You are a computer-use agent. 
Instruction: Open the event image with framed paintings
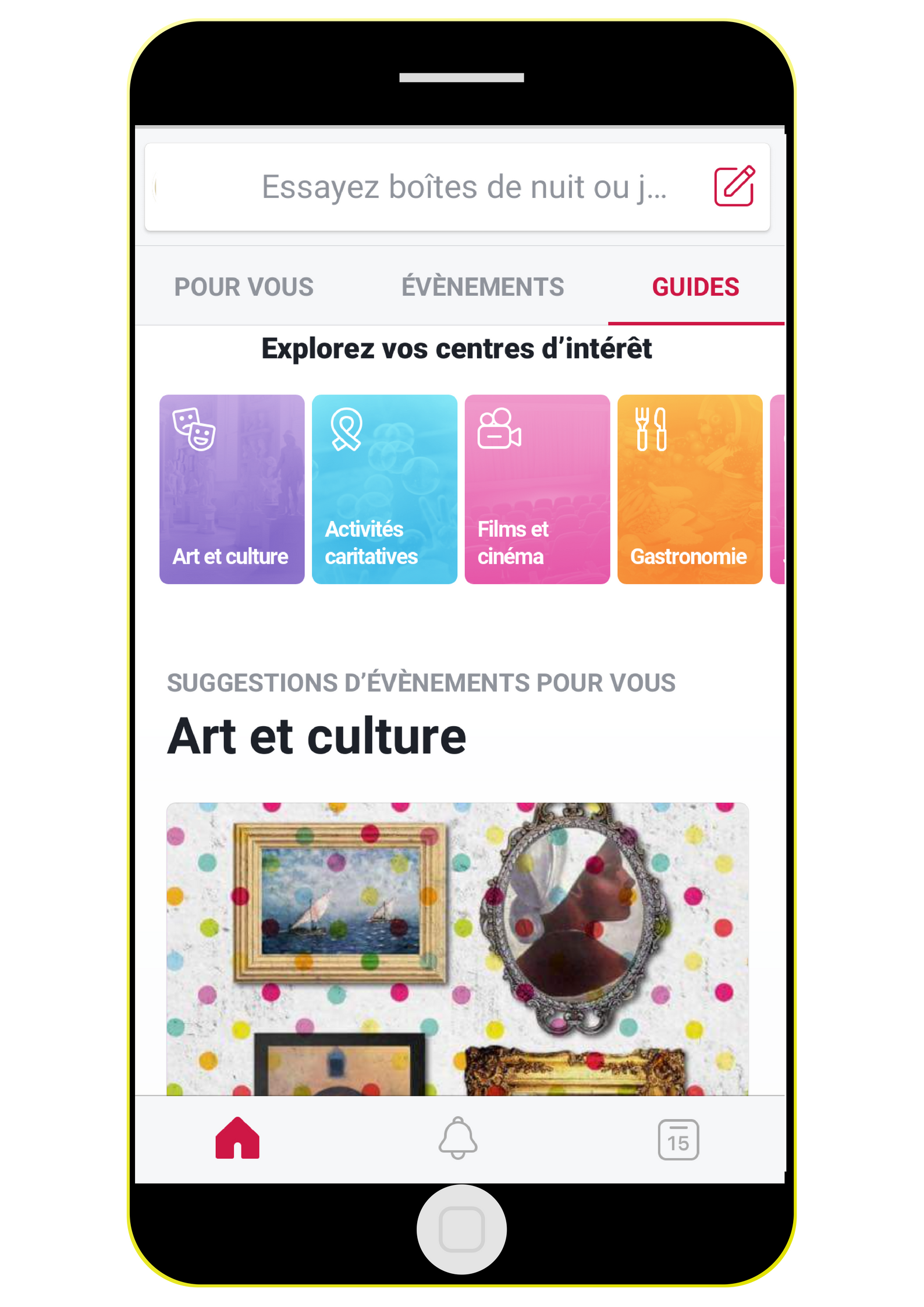[457, 949]
